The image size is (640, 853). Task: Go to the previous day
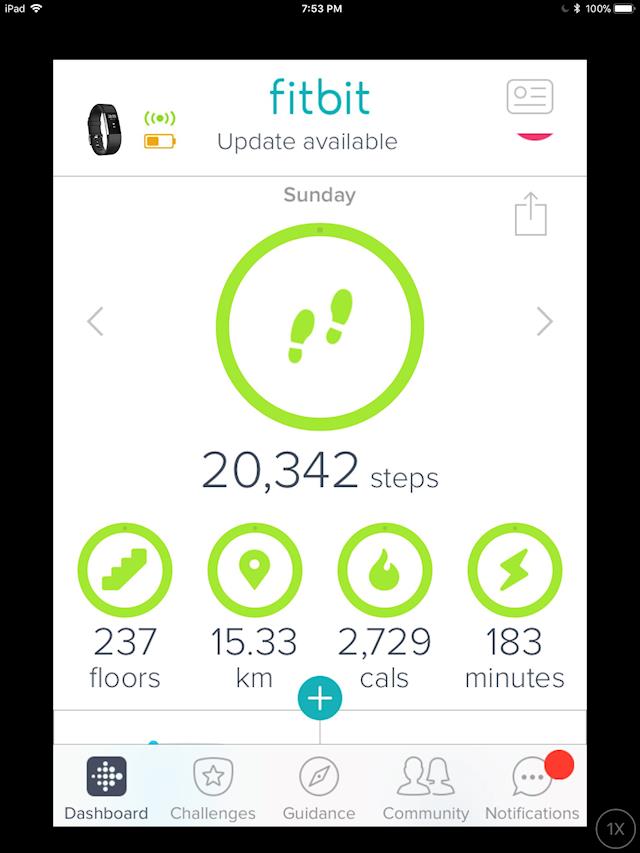pyautogui.click(x=96, y=321)
